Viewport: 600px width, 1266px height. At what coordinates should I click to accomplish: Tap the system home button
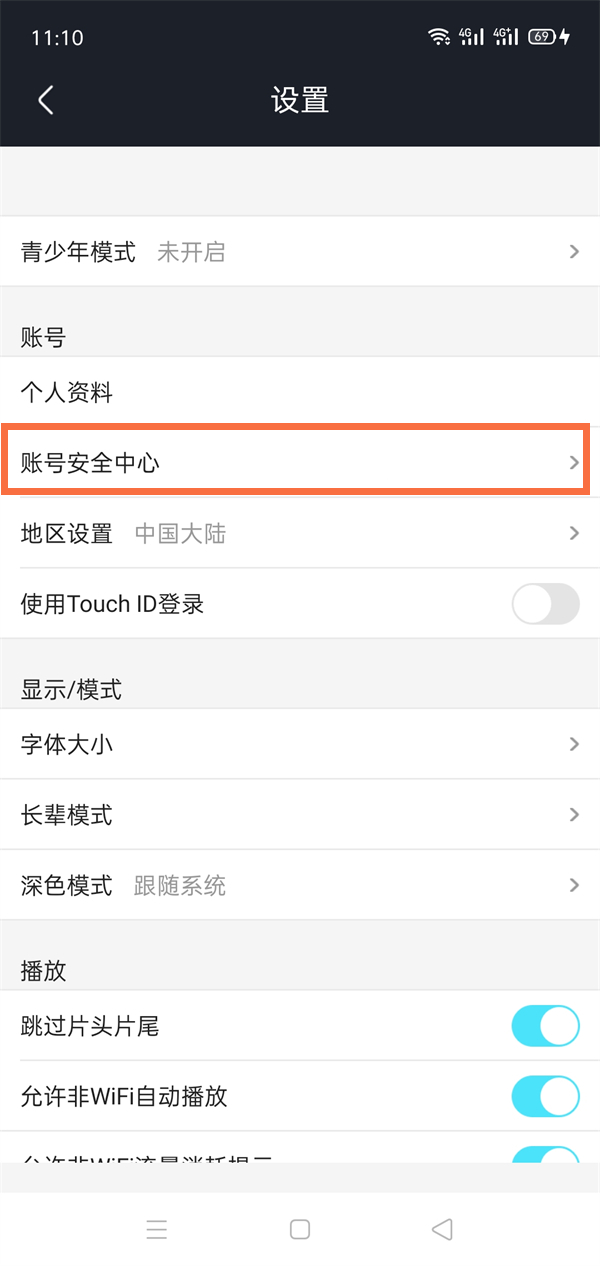click(x=300, y=1229)
